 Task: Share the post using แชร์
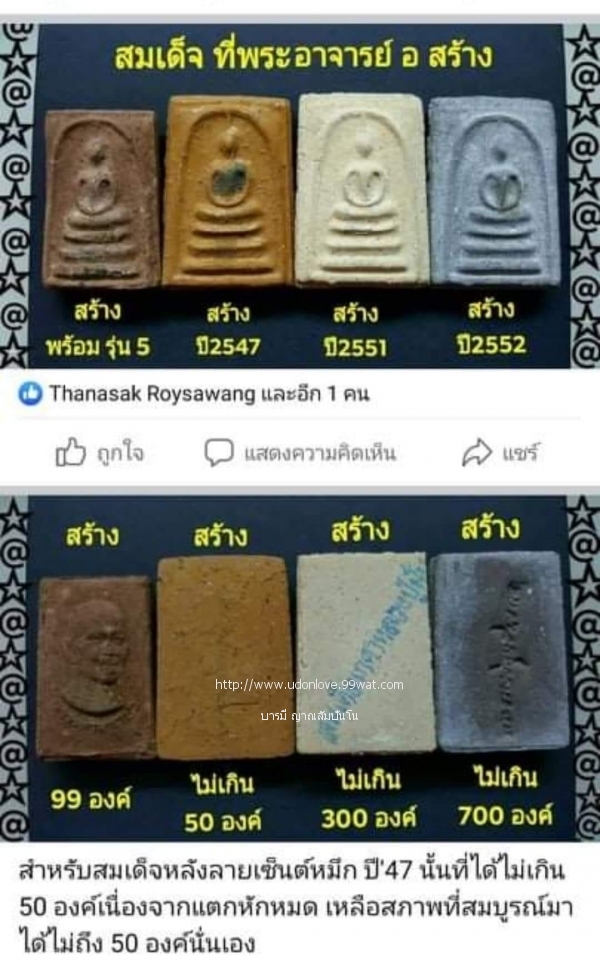pyautogui.click(x=501, y=453)
